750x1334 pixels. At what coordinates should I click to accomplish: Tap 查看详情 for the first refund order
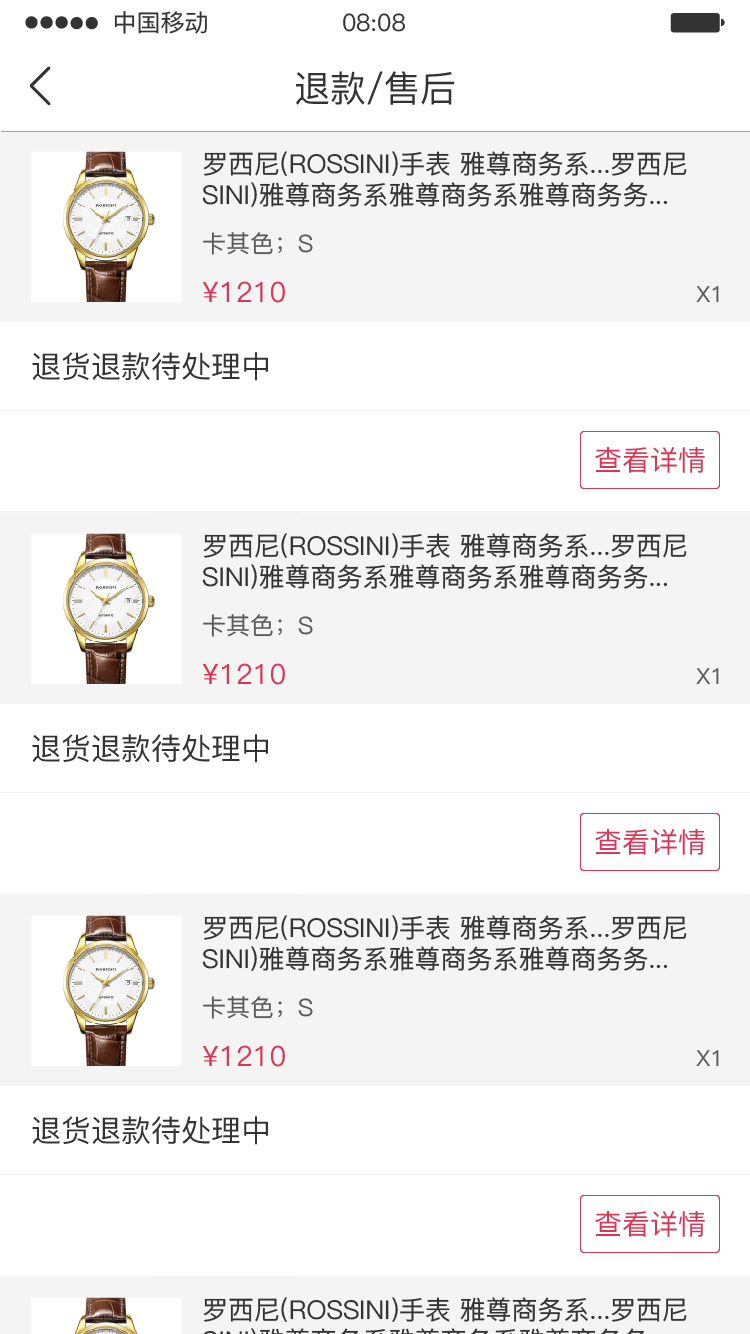649,460
